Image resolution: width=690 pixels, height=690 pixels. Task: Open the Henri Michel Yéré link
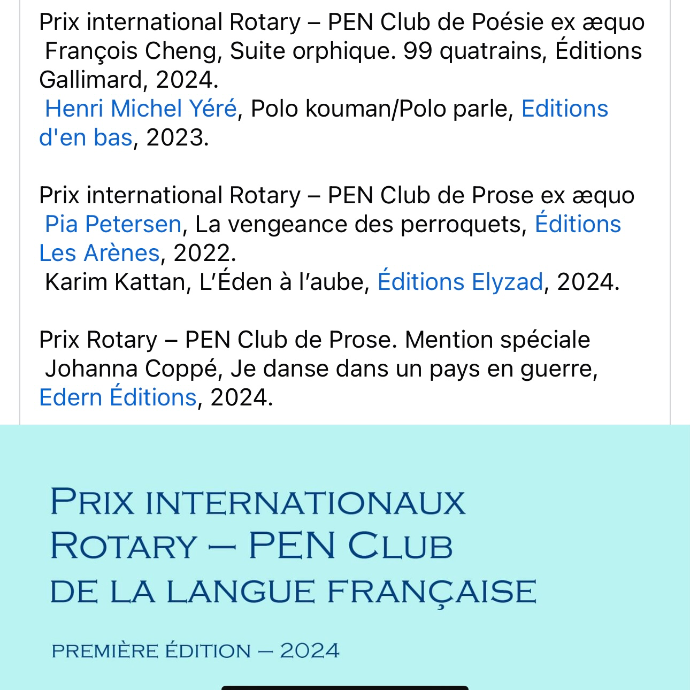coord(141,109)
